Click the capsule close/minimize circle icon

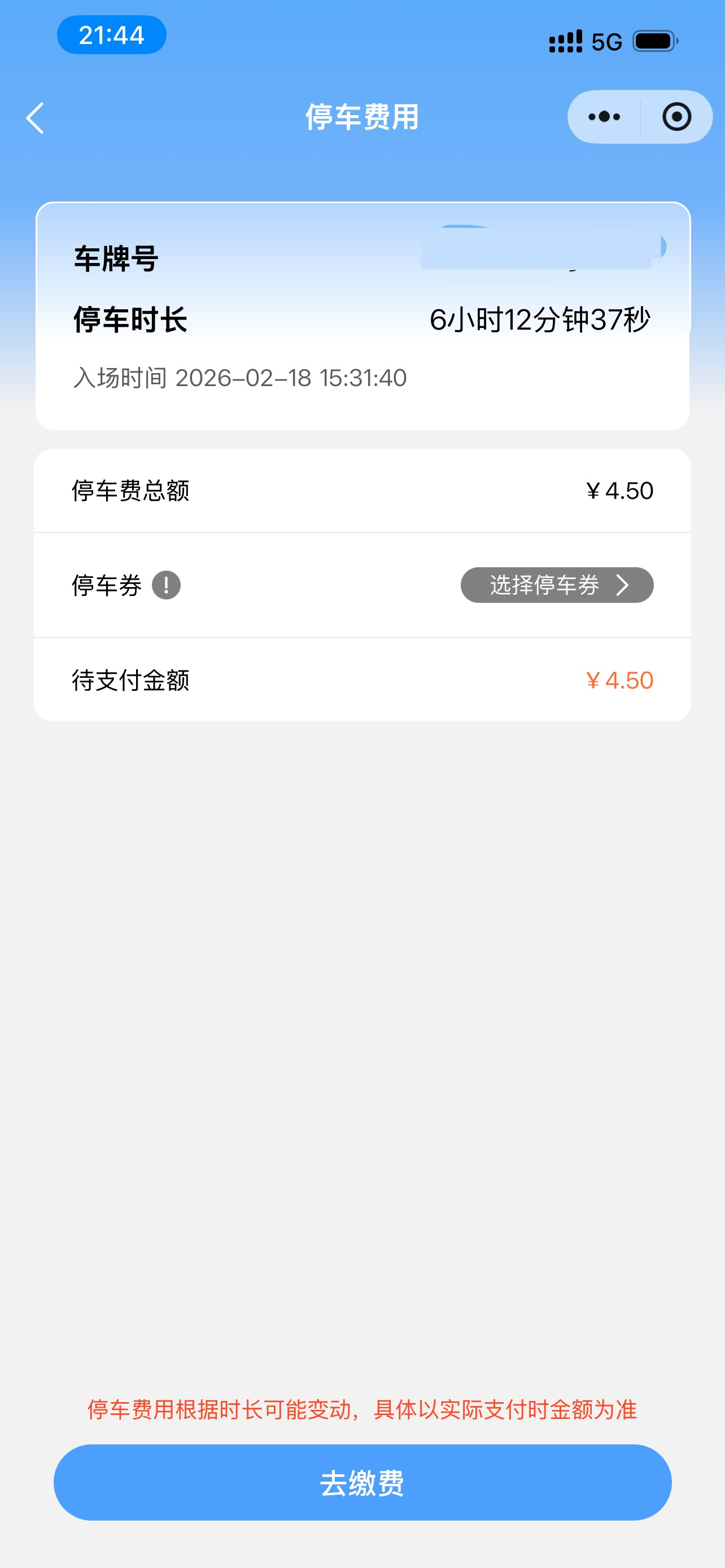point(678,117)
